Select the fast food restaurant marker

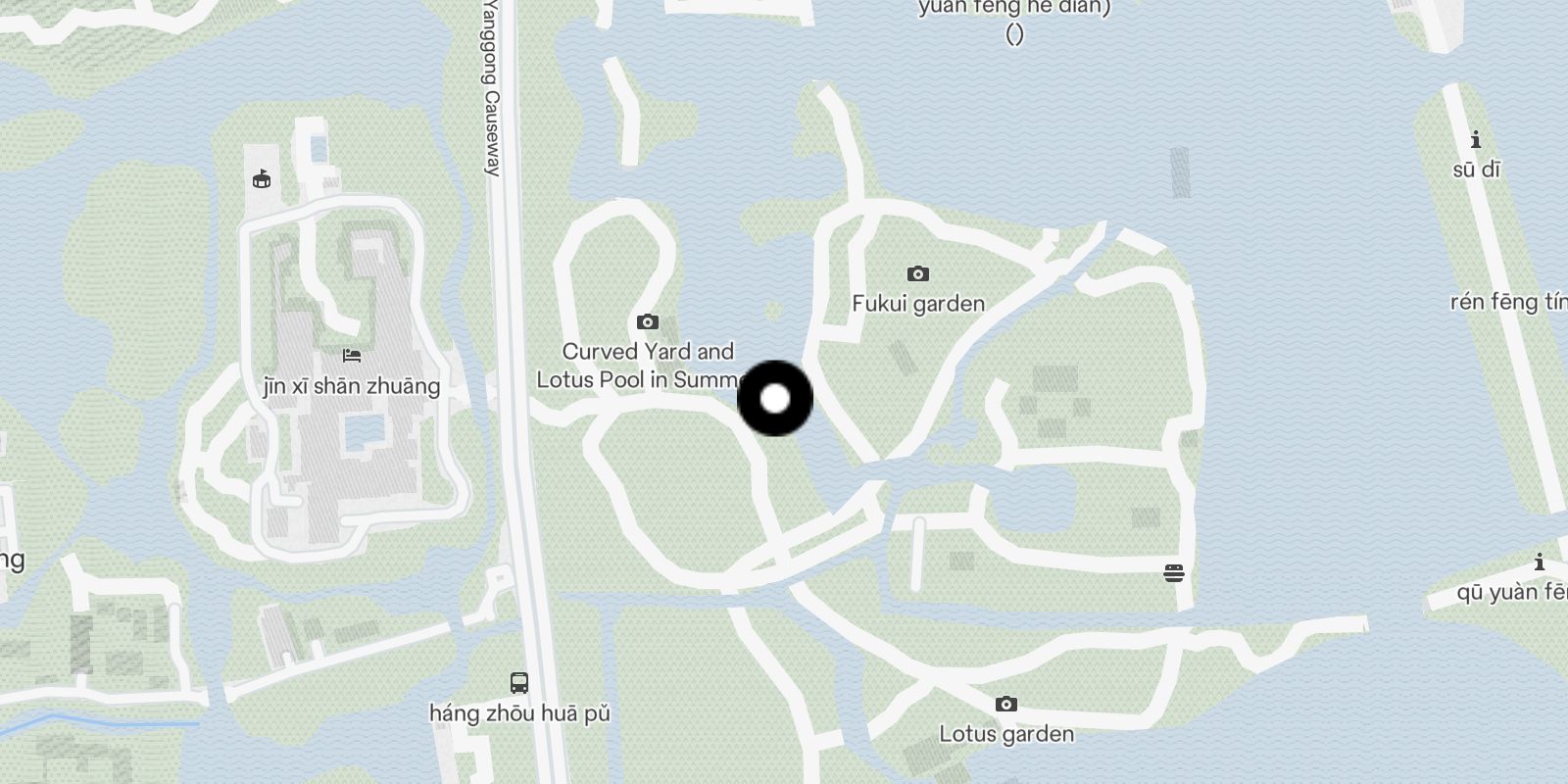point(1174,573)
